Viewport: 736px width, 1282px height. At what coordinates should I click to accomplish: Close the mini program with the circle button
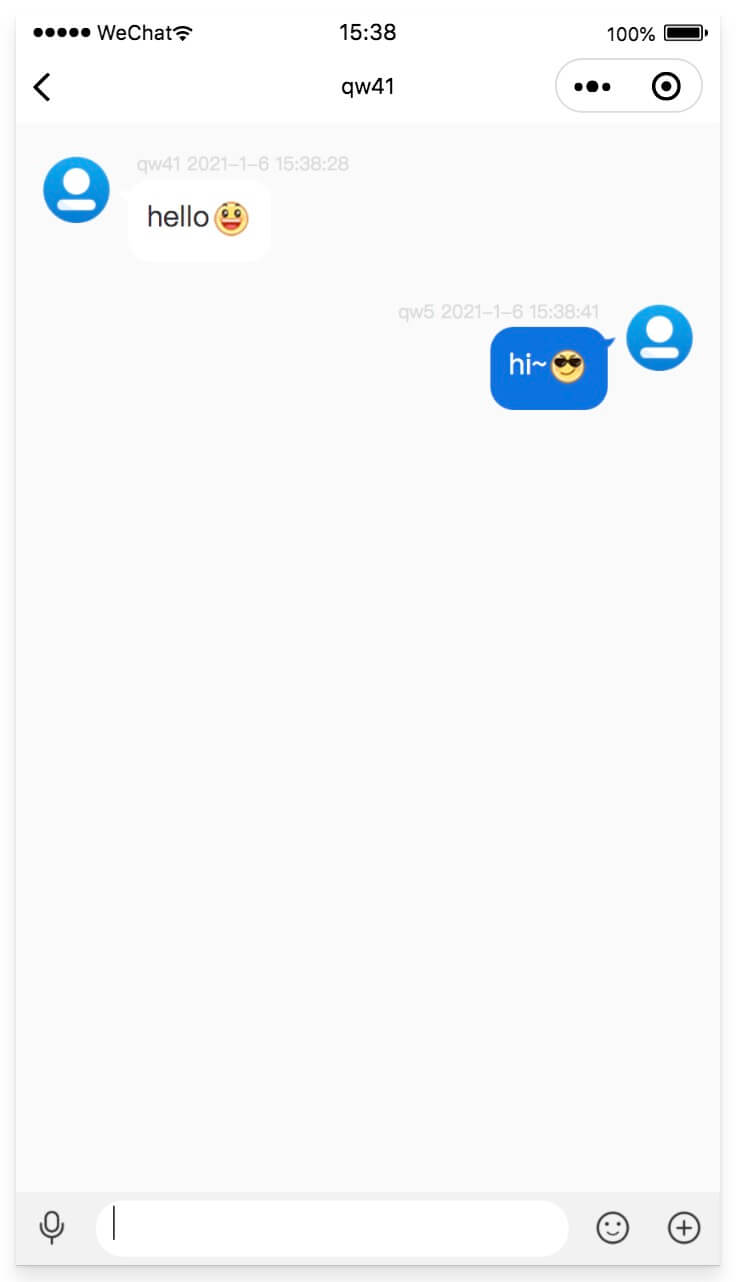click(666, 87)
